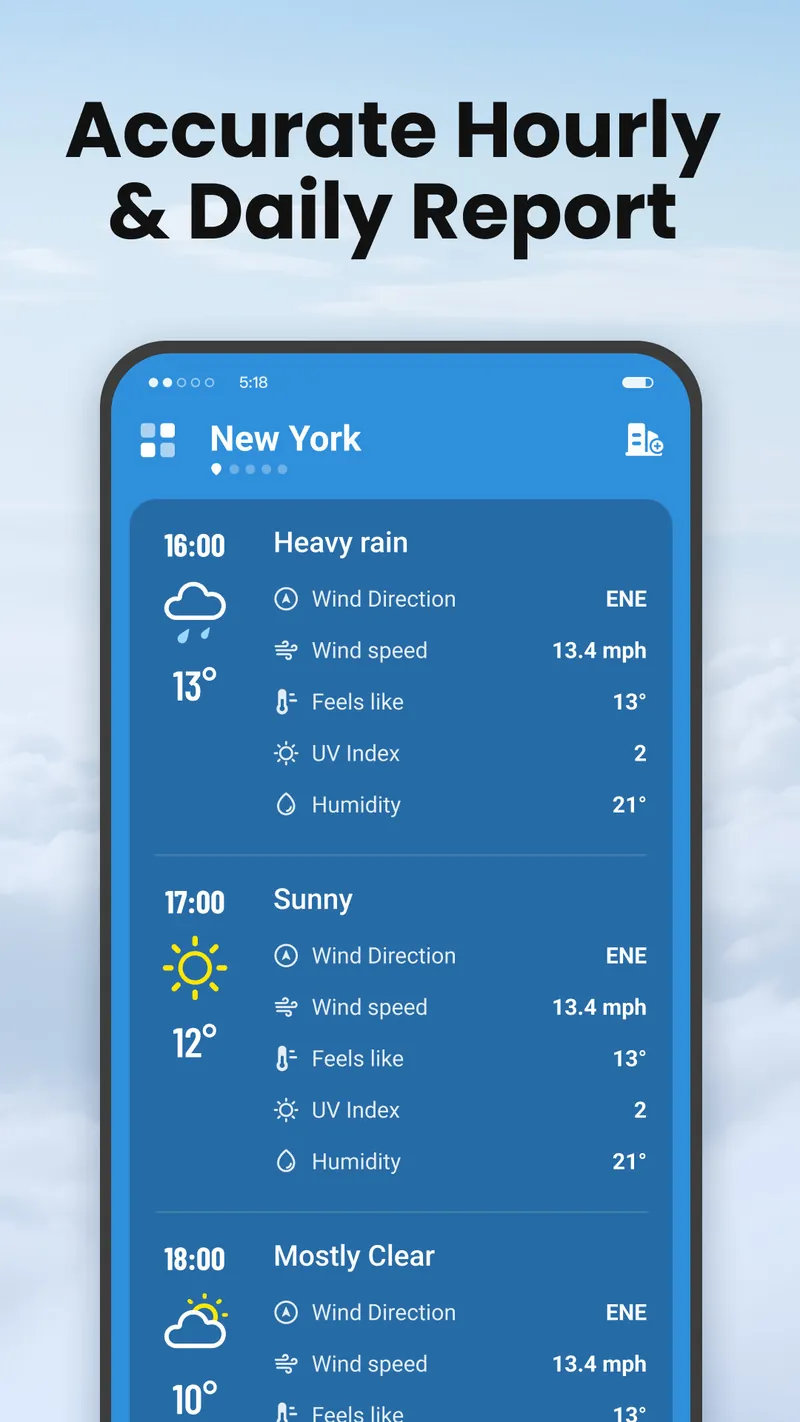This screenshot has height=1422, width=800.
Task: Select the UV Index sun icon
Action: tap(285, 753)
